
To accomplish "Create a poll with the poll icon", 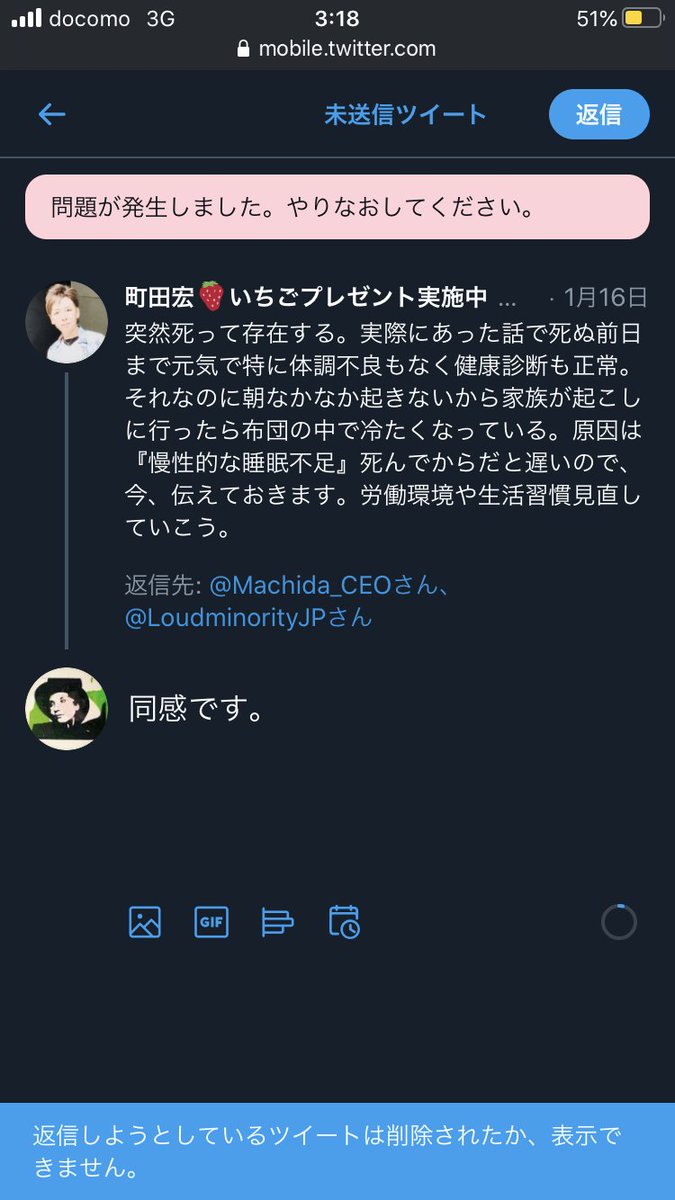I will (277, 921).
